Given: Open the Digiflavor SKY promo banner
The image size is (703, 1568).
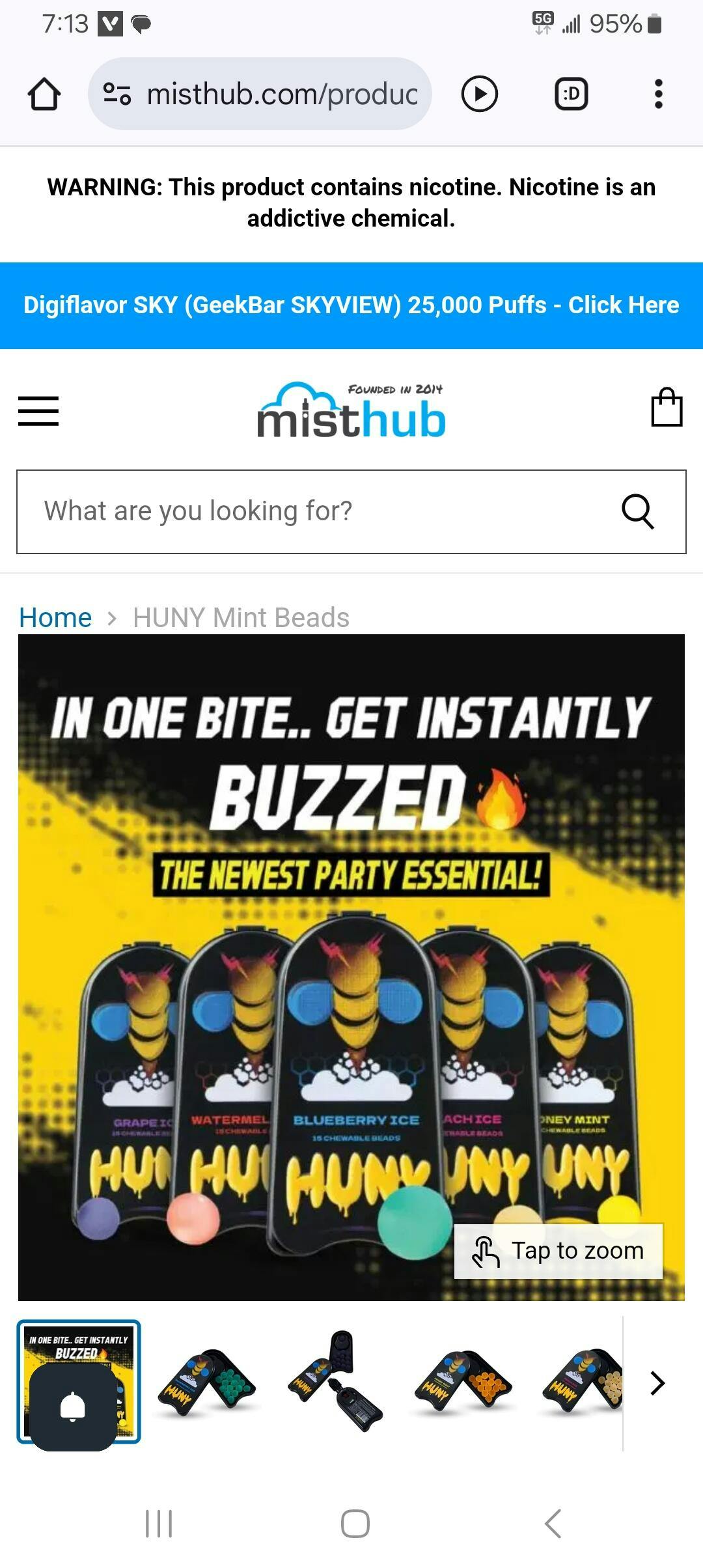Looking at the screenshot, I should 351,305.
